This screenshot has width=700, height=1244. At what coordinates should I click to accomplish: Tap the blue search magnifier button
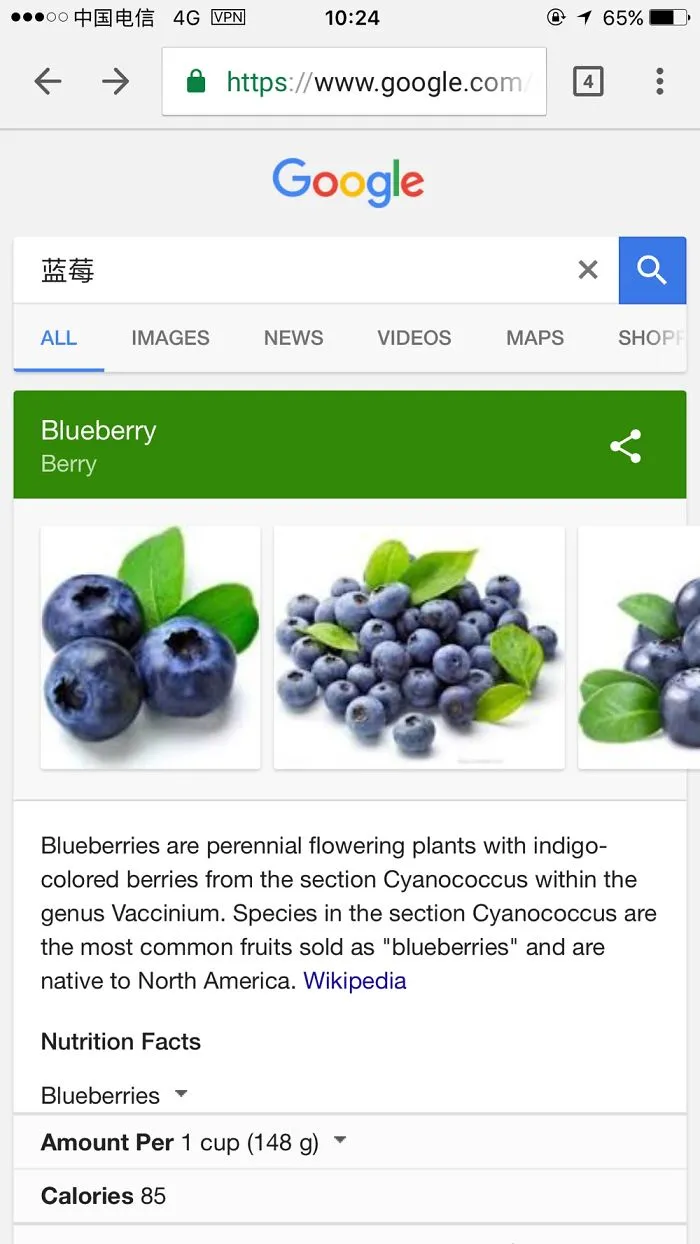pyautogui.click(x=652, y=270)
